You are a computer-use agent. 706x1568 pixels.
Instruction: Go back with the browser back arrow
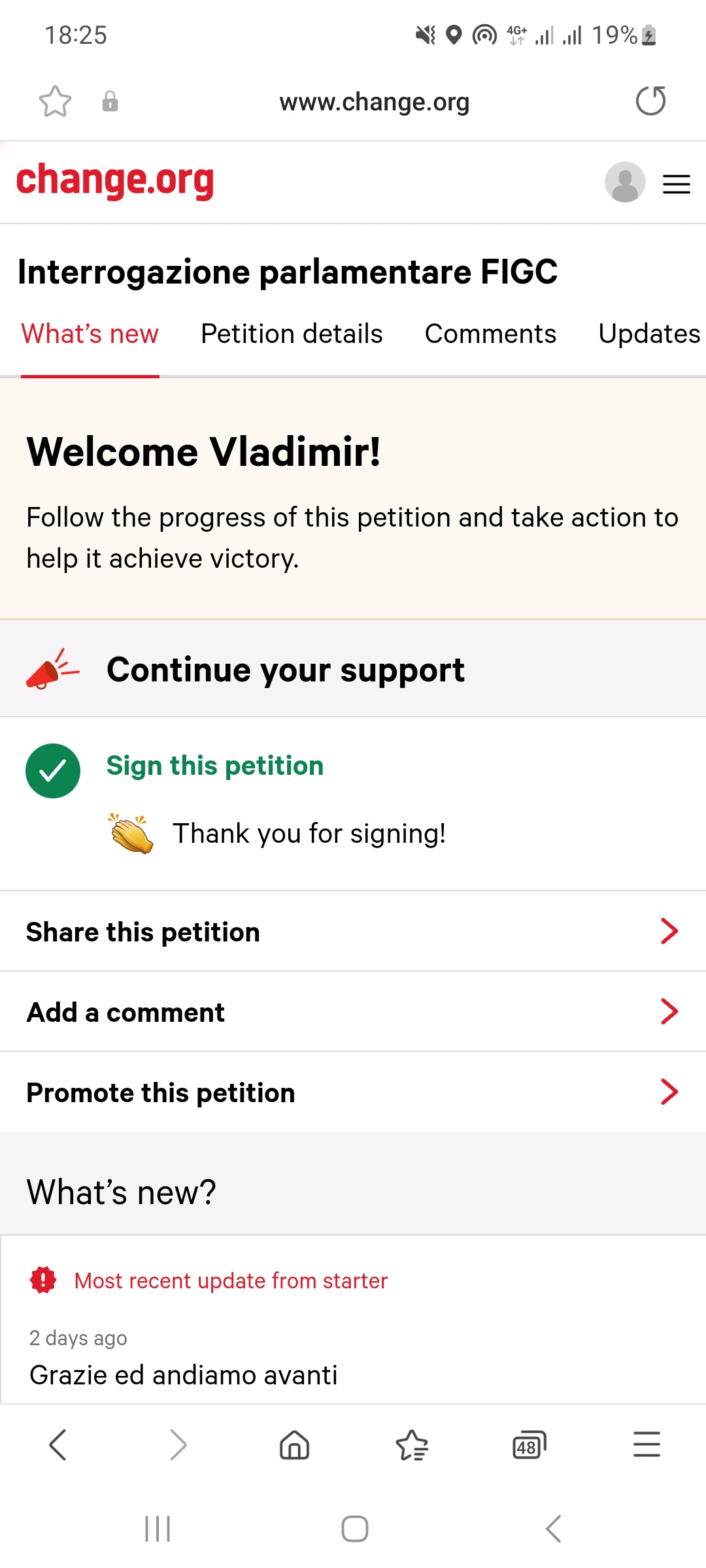point(58,1445)
